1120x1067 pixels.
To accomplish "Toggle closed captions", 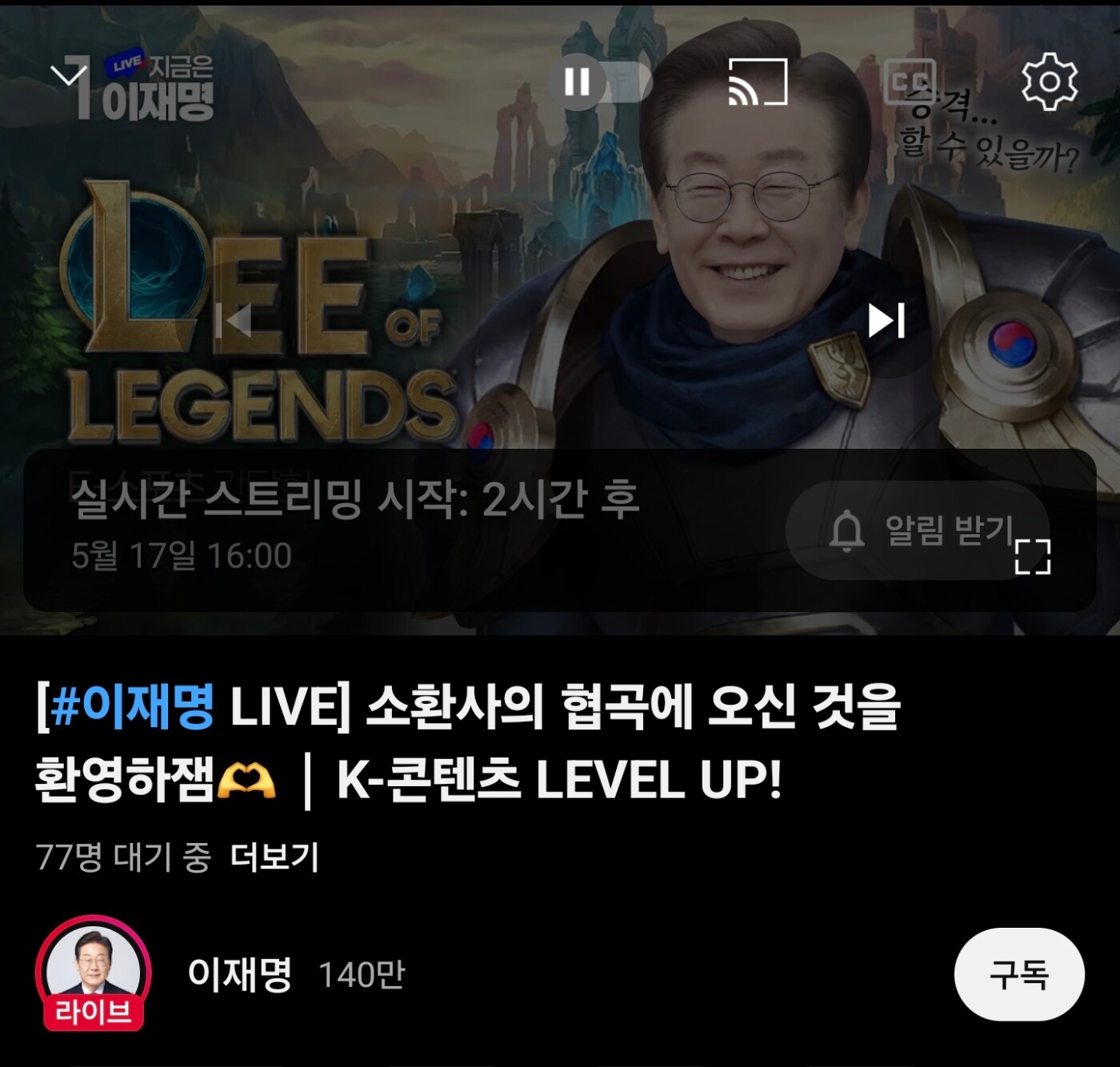I will pyautogui.click(x=910, y=82).
